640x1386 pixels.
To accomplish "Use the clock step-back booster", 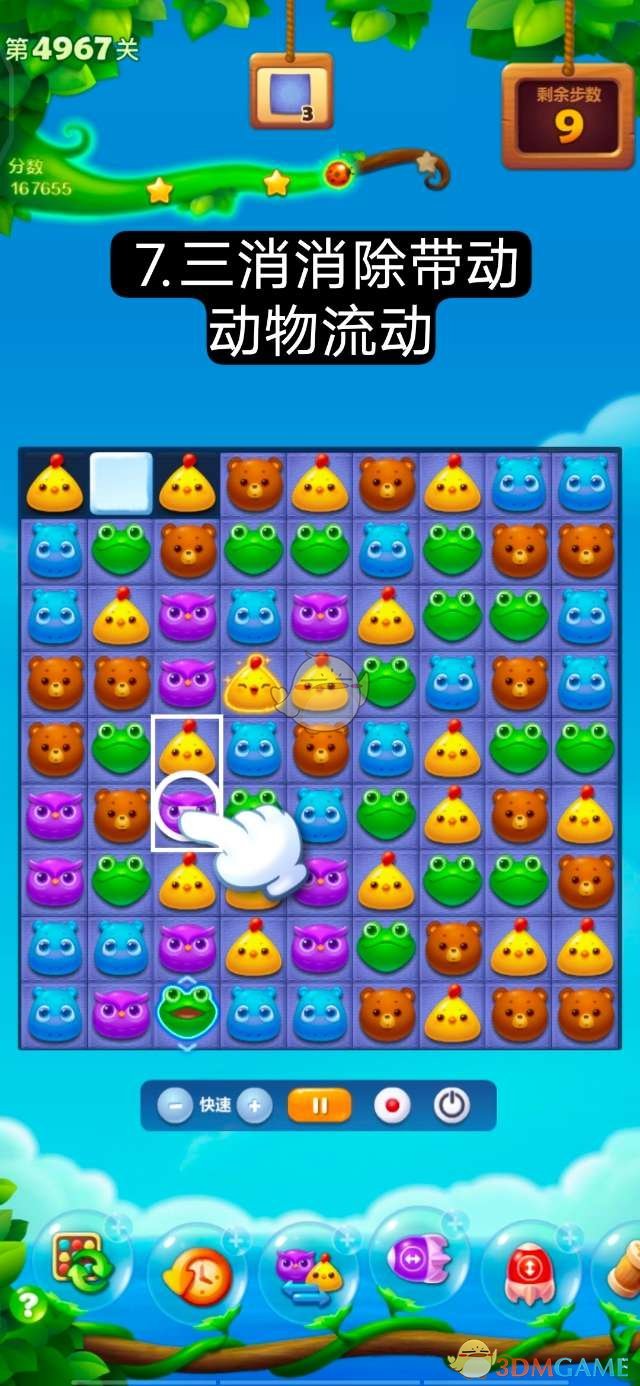I will [x=197, y=1272].
